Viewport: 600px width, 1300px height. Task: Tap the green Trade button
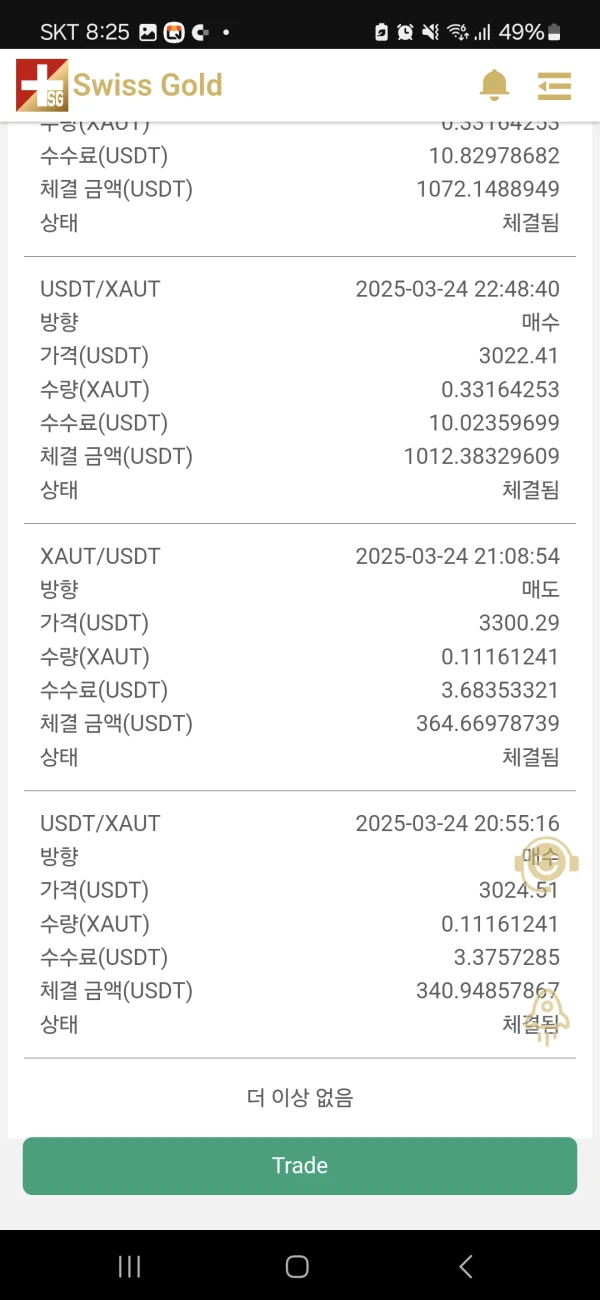(300, 1165)
